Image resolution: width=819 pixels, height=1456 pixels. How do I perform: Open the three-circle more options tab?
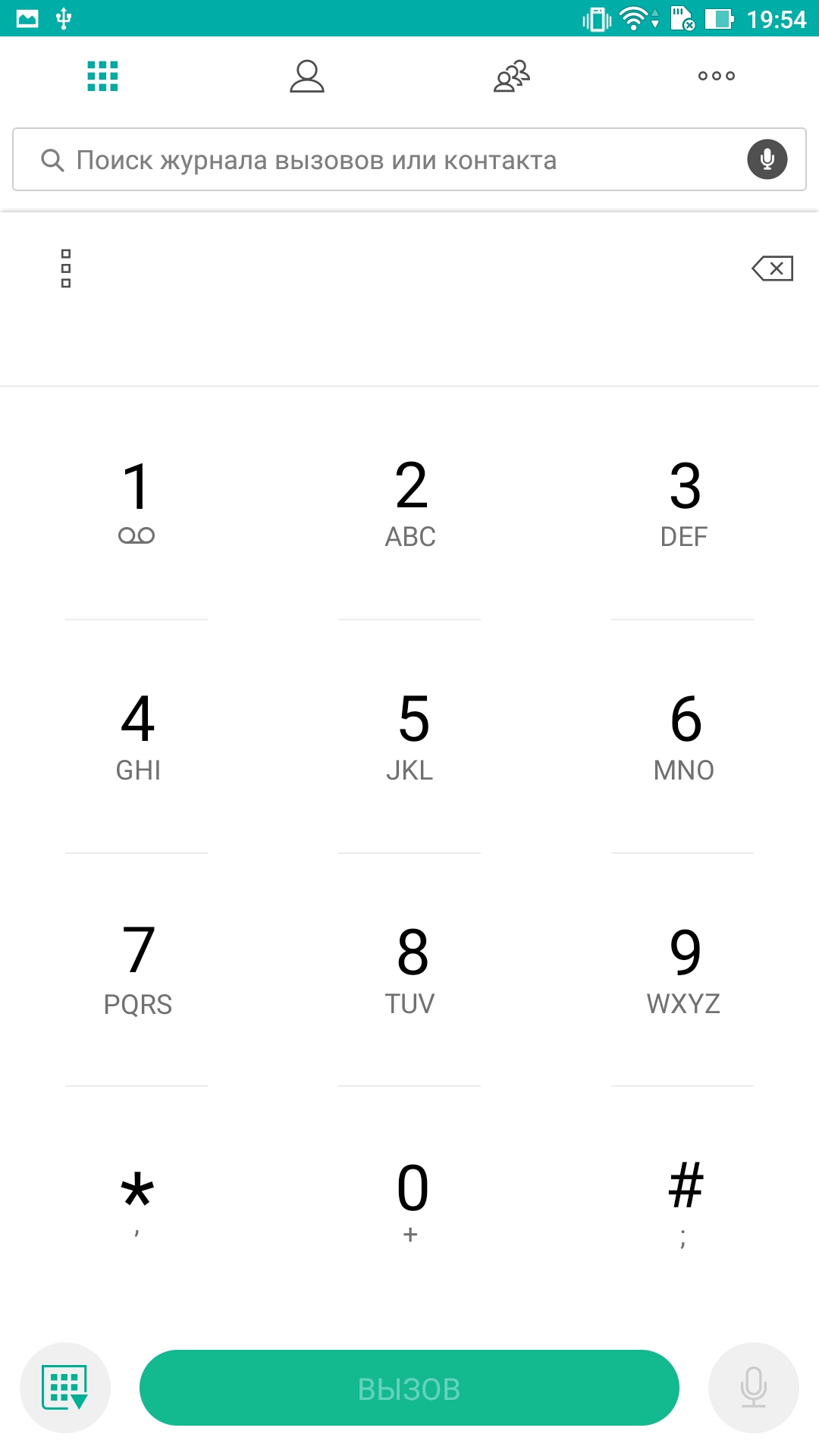click(x=717, y=76)
